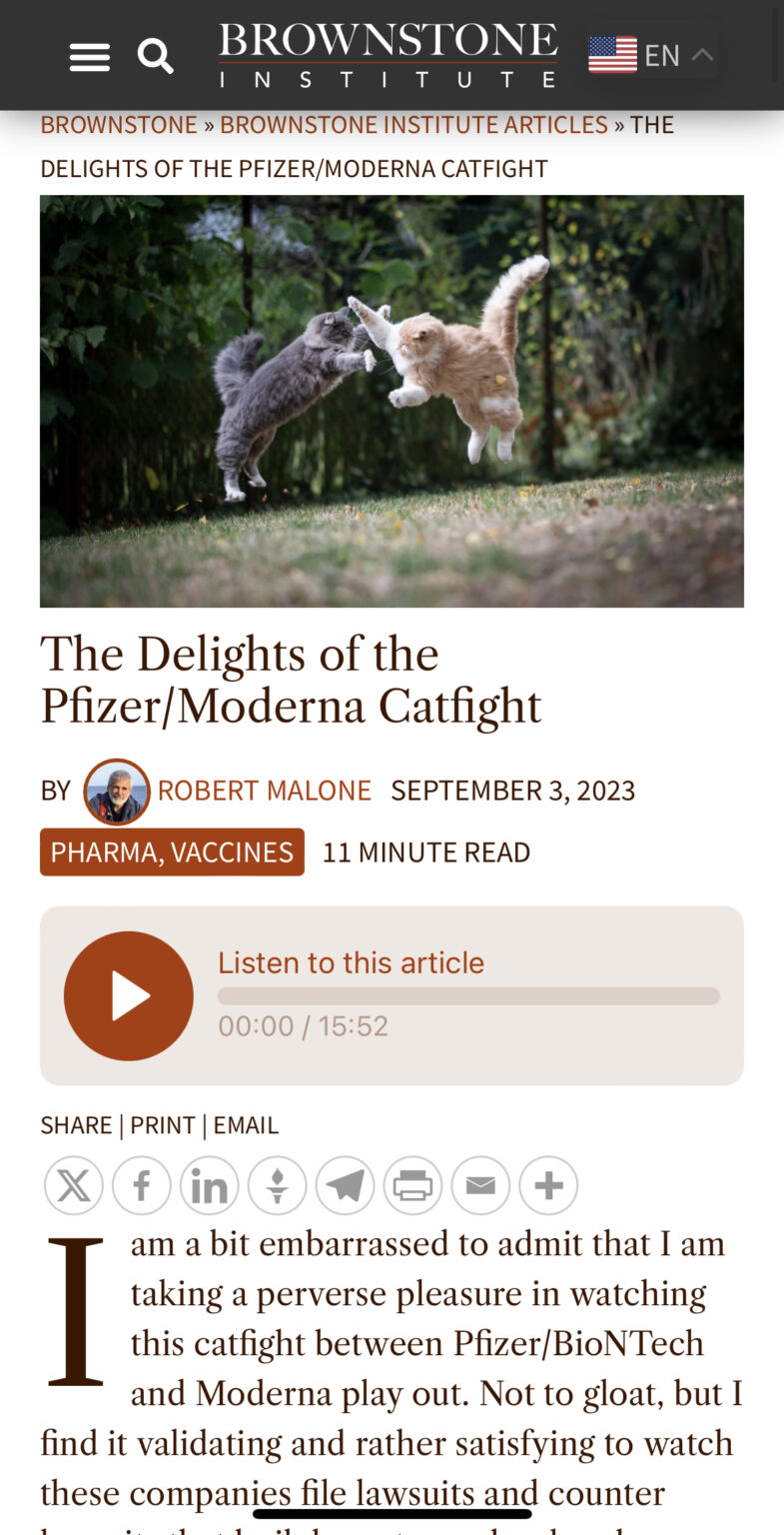Print this article
784x1535 pixels.
point(412,1186)
